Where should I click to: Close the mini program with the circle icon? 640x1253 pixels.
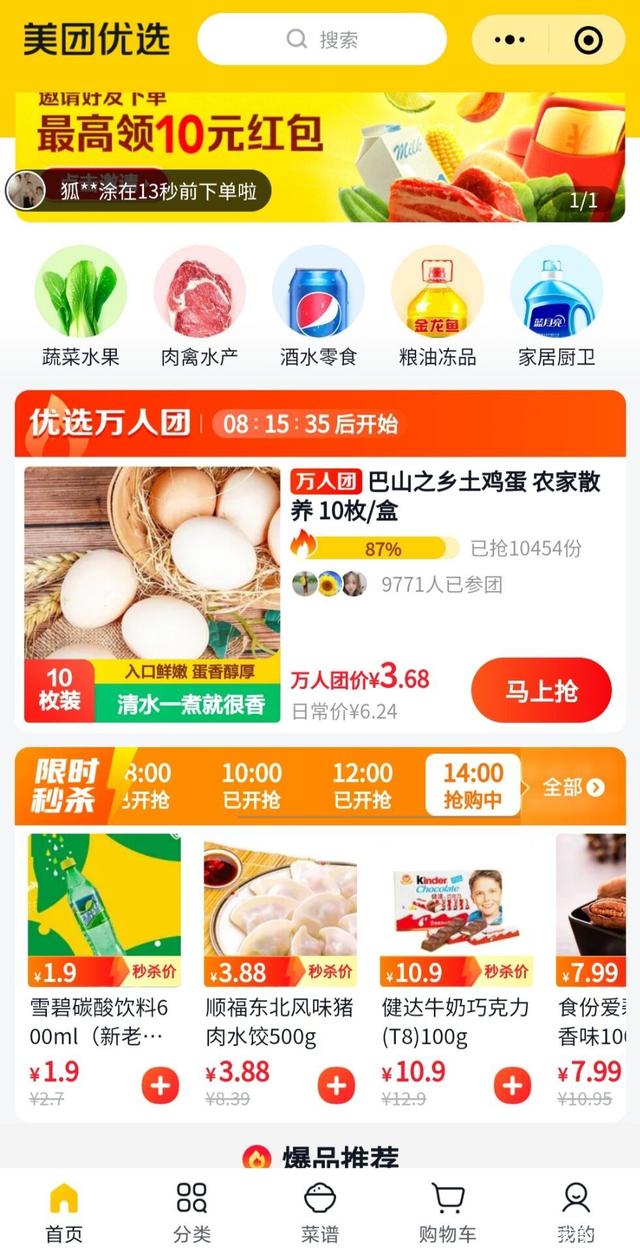coord(588,40)
